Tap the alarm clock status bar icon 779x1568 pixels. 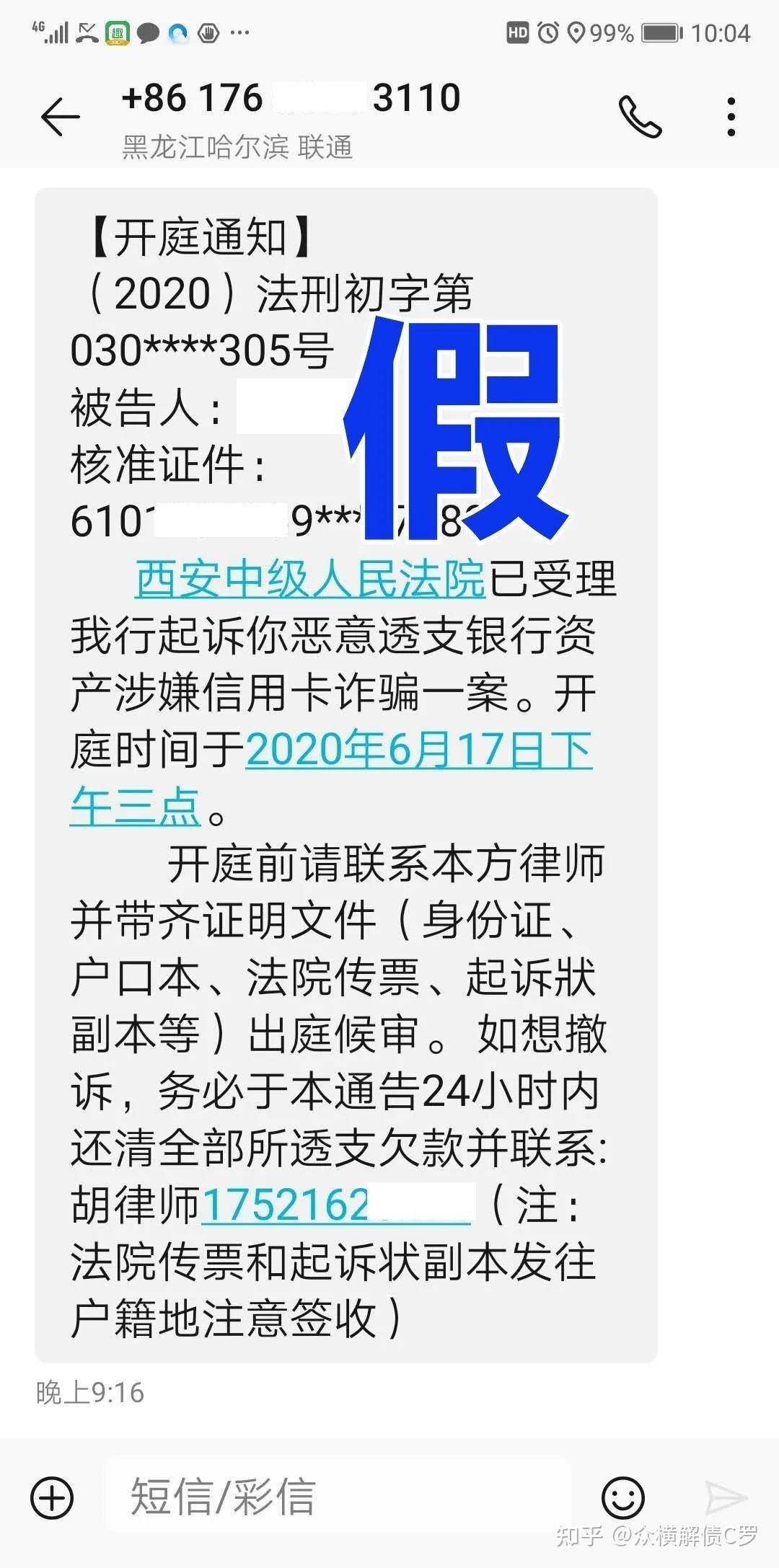click(x=547, y=32)
